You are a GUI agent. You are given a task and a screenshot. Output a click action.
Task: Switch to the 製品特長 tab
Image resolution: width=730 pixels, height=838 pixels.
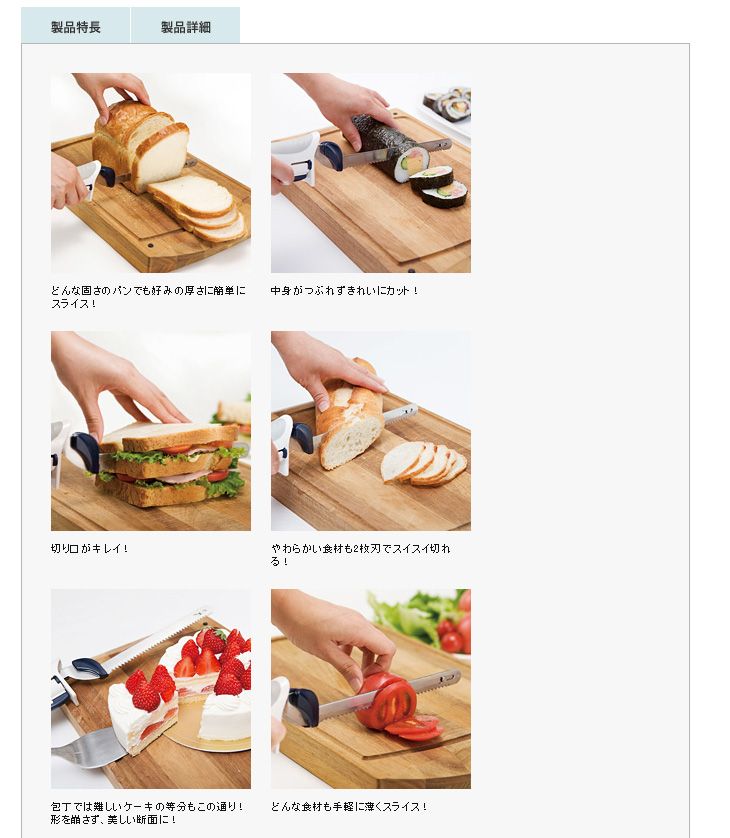pyautogui.click(x=76, y=27)
